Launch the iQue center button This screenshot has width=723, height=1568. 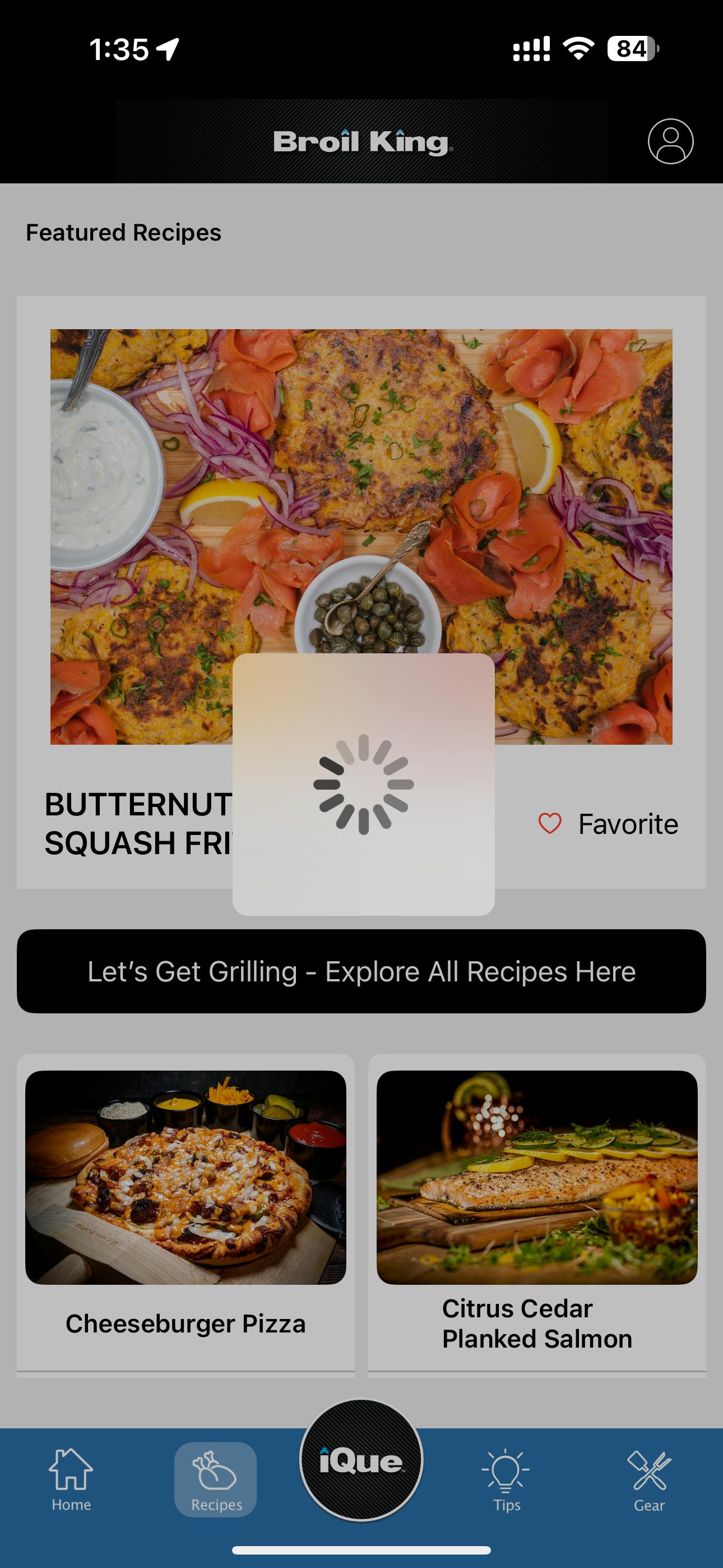(361, 1460)
